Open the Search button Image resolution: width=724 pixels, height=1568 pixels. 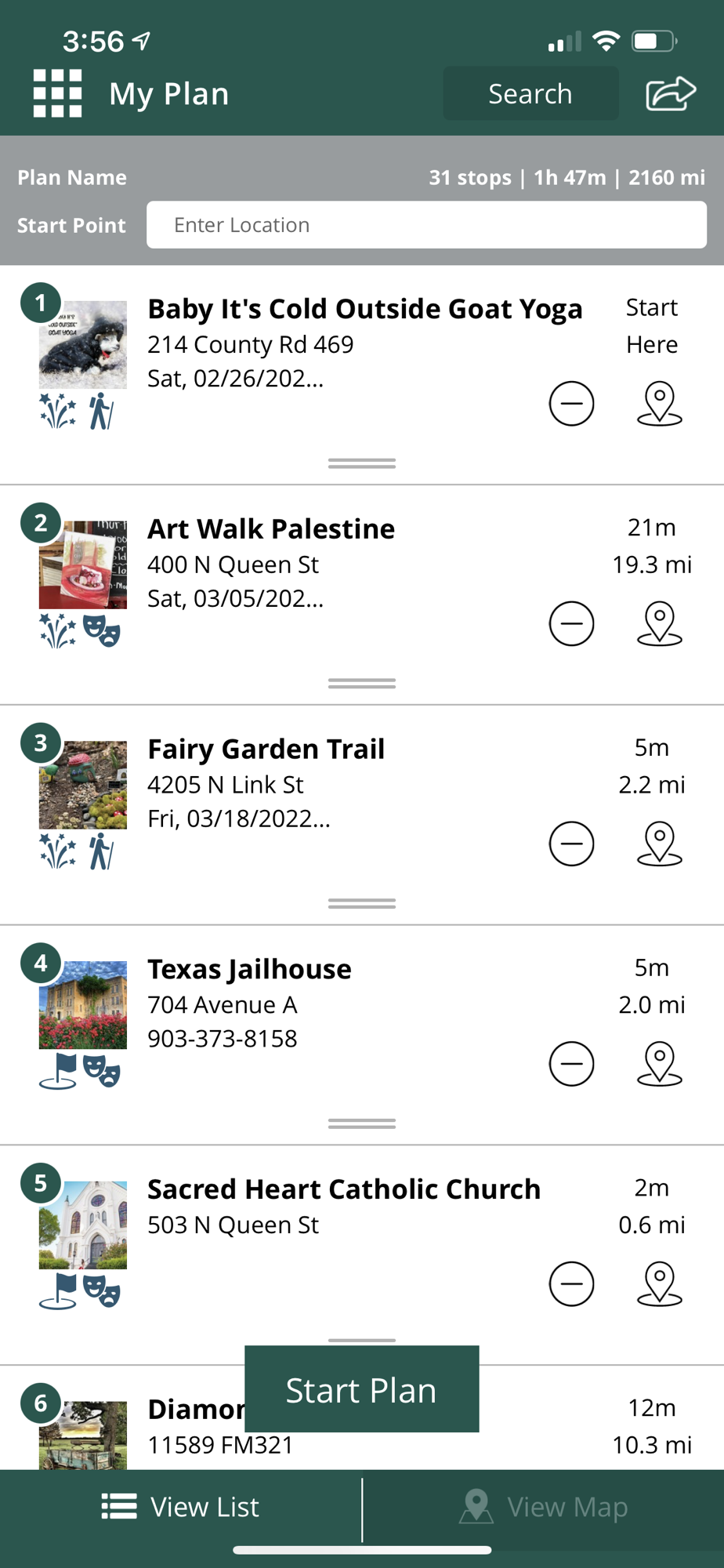coord(530,94)
